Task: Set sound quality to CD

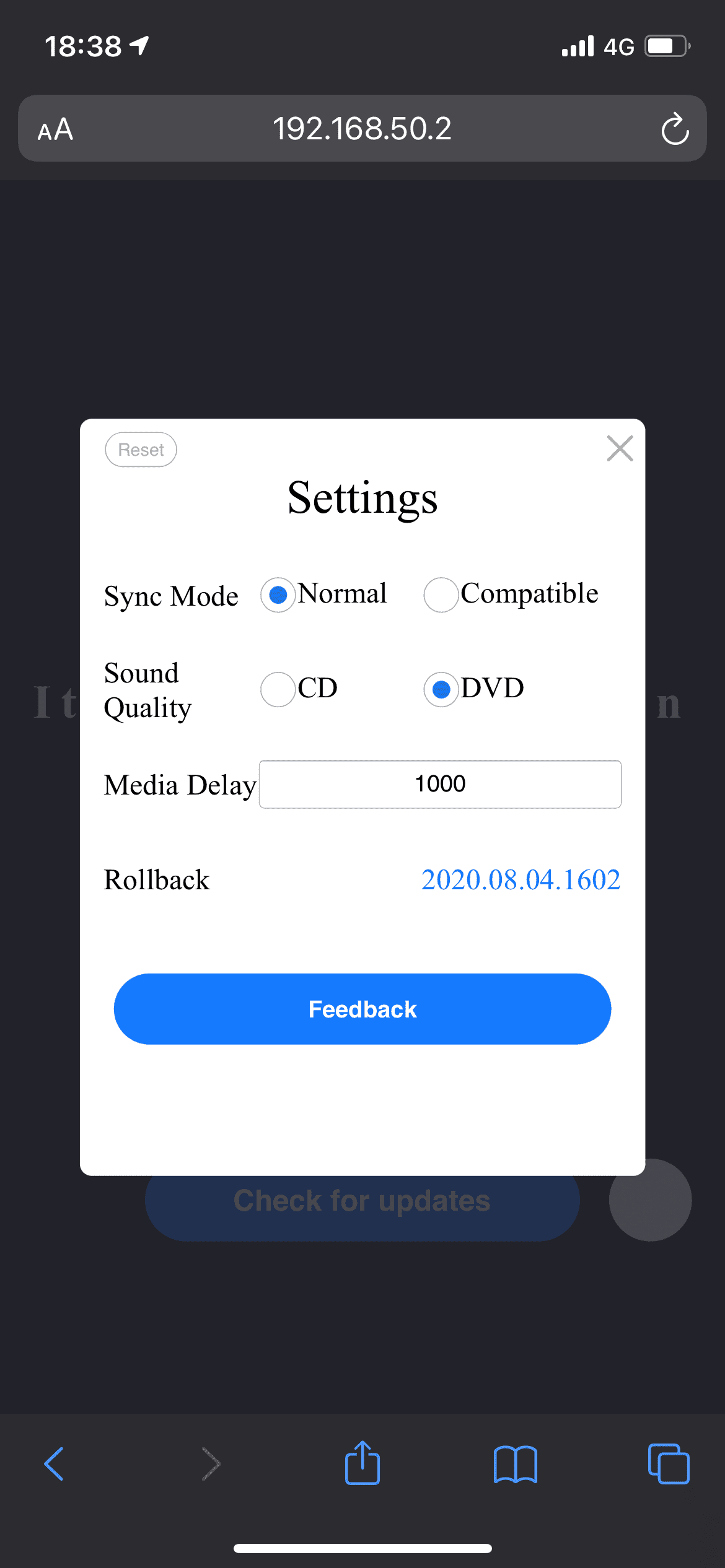Action: tap(278, 689)
